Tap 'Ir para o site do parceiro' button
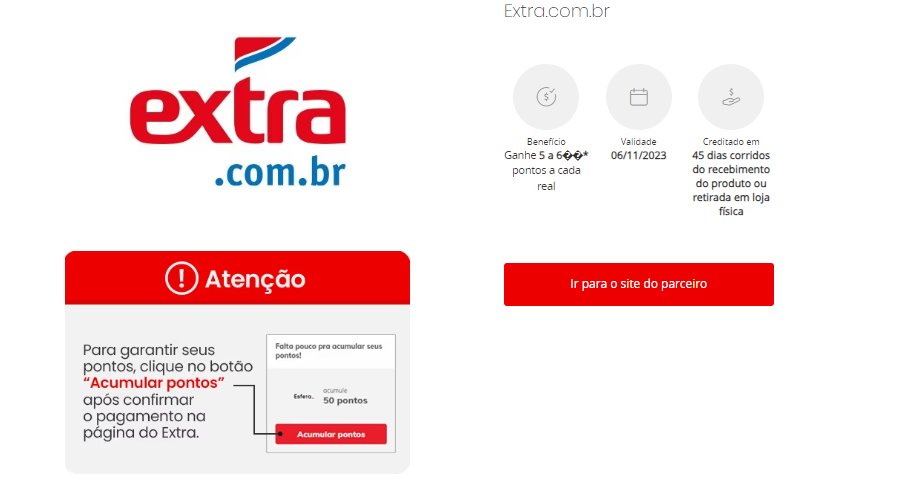This screenshot has height=485, width=911. [638, 284]
